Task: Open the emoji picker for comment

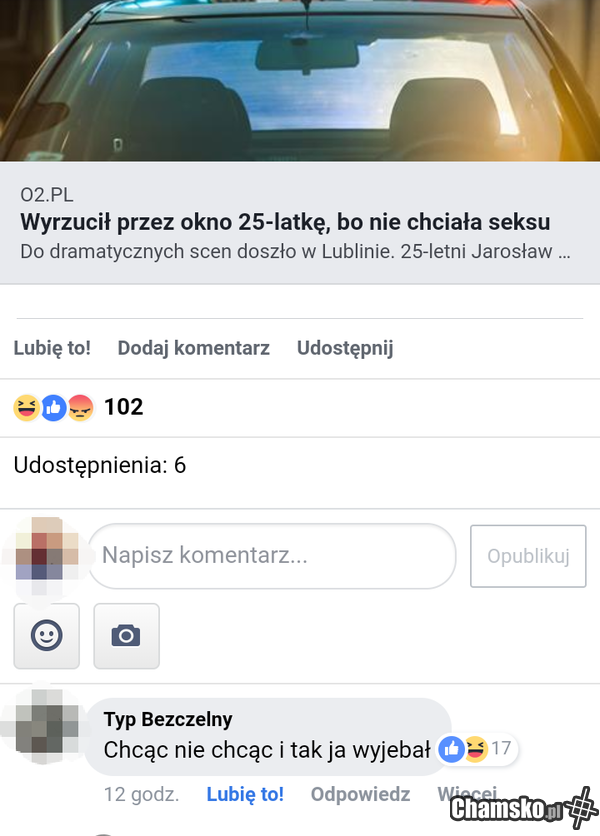Action: click(x=46, y=635)
